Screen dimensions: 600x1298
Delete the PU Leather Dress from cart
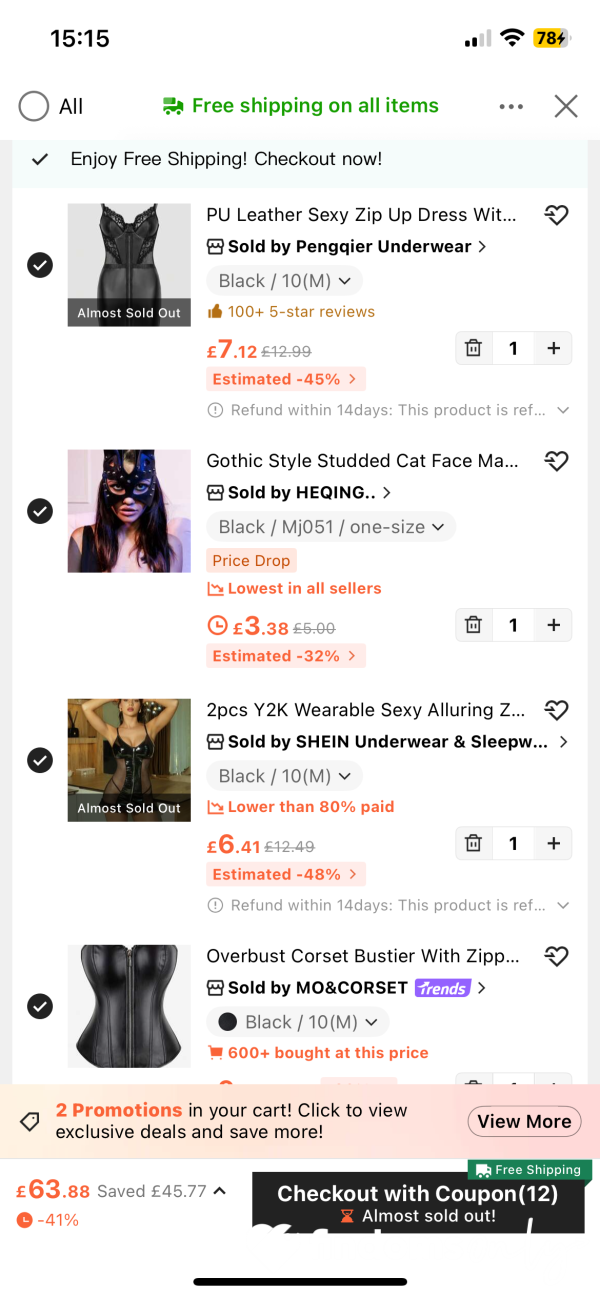click(474, 348)
